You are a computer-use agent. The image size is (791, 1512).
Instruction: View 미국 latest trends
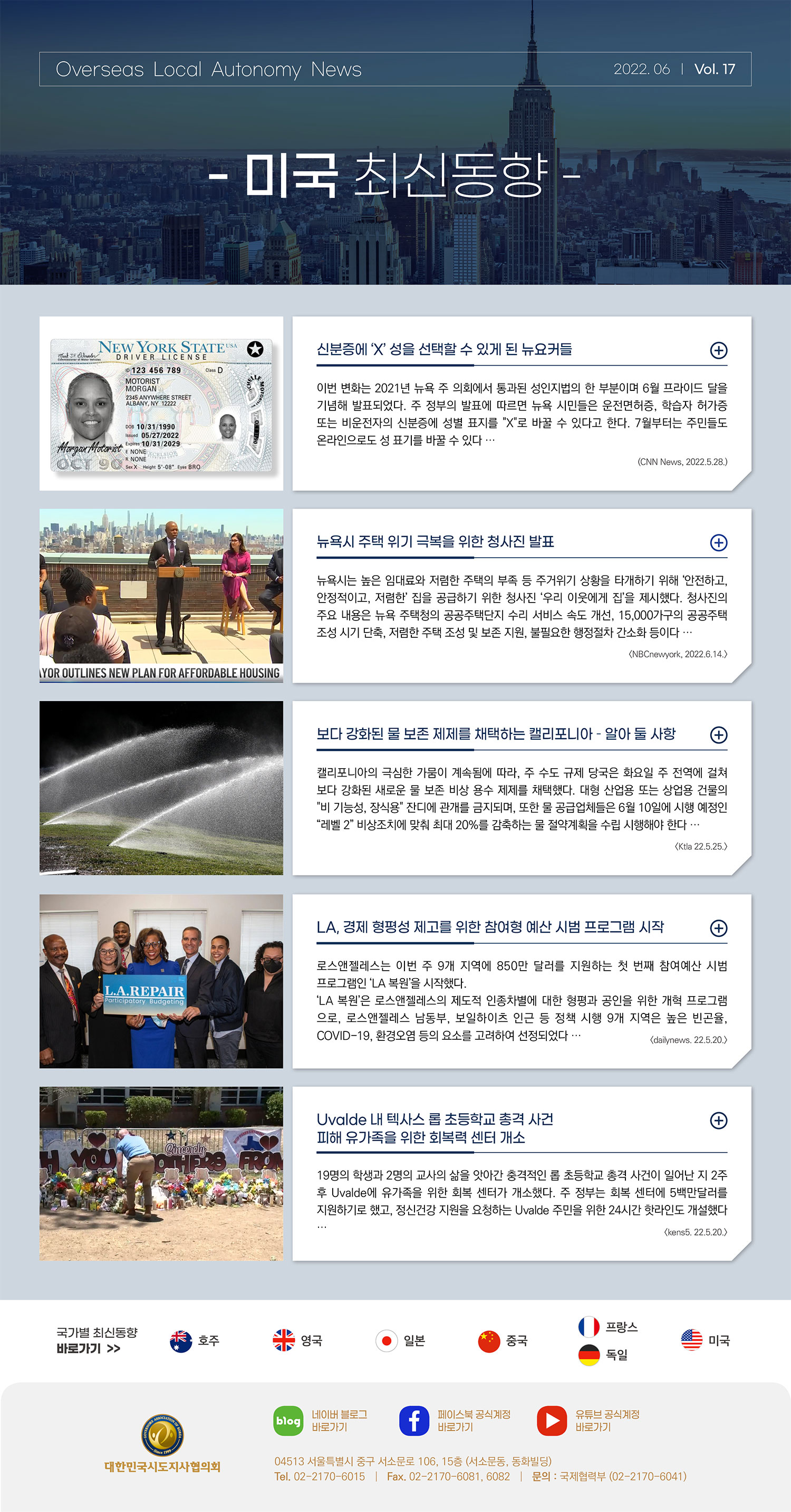click(x=706, y=1341)
